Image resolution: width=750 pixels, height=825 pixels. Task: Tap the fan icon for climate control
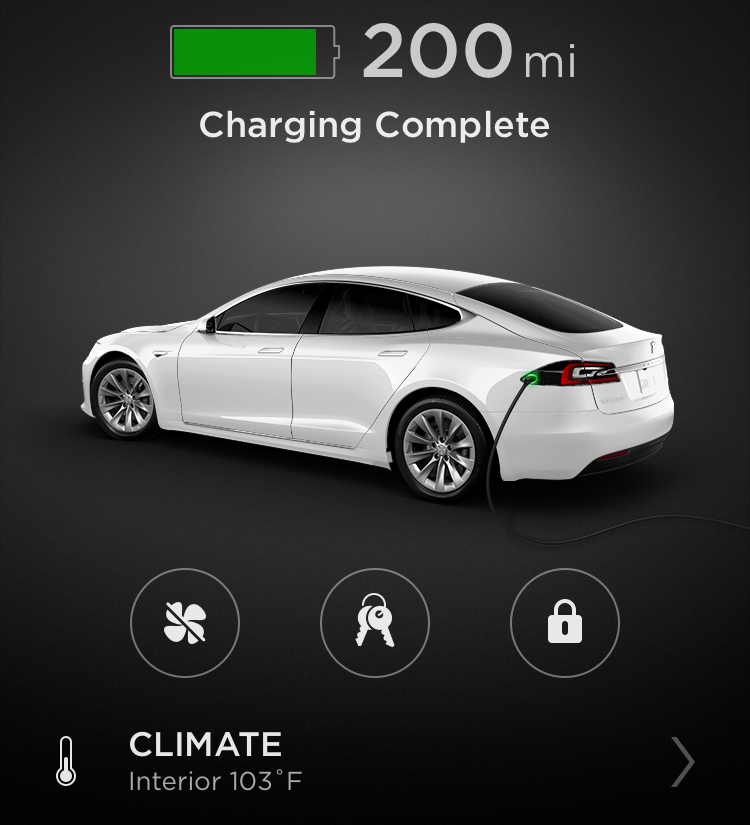[185, 623]
